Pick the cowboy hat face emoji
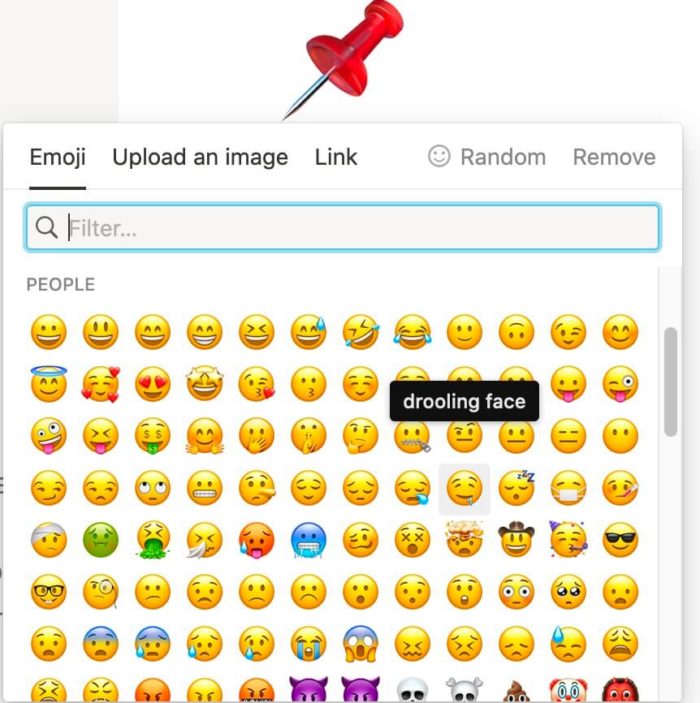 click(516, 539)
